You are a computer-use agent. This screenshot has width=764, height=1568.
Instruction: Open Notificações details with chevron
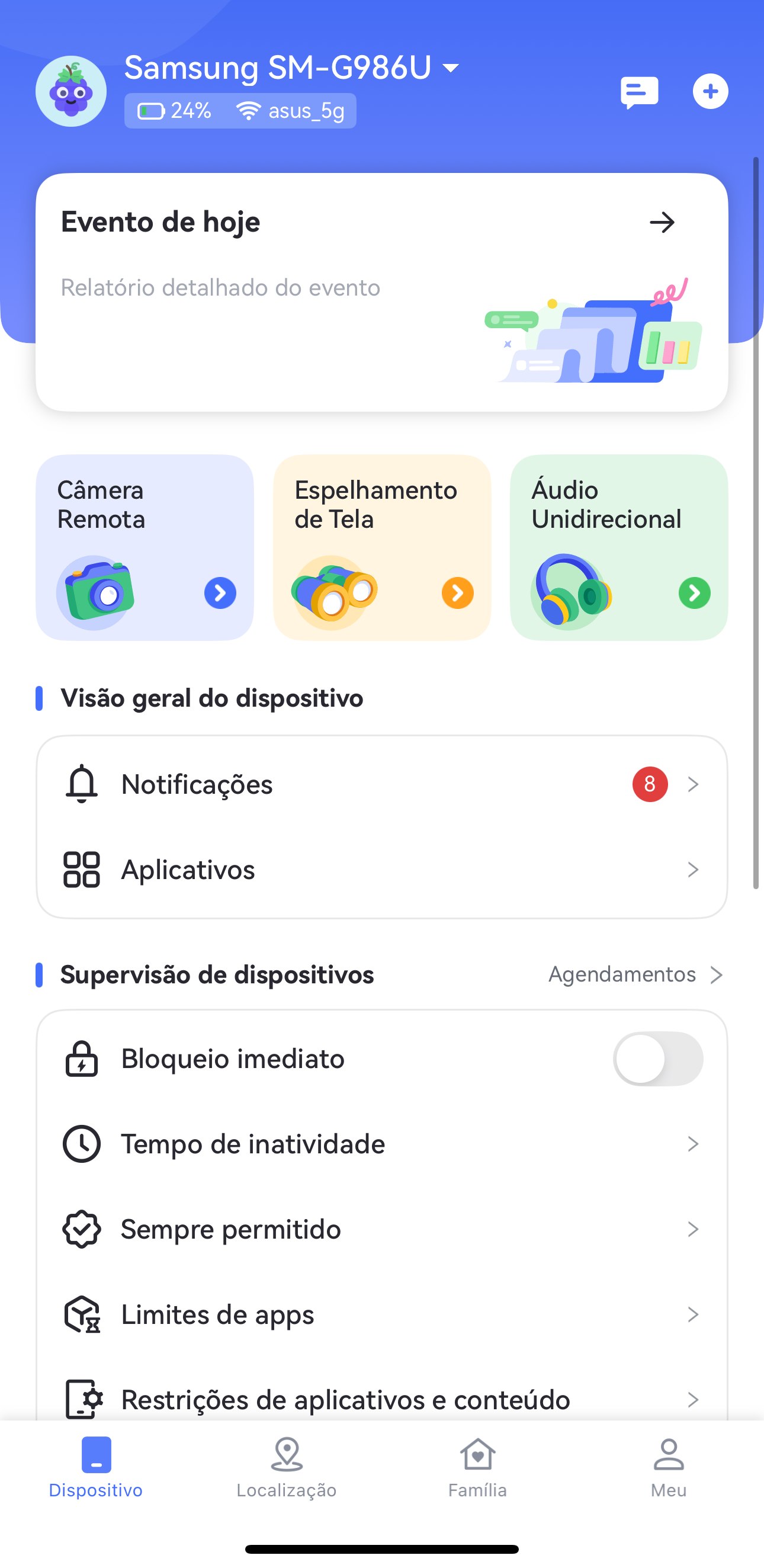click(x=694, y=784)
